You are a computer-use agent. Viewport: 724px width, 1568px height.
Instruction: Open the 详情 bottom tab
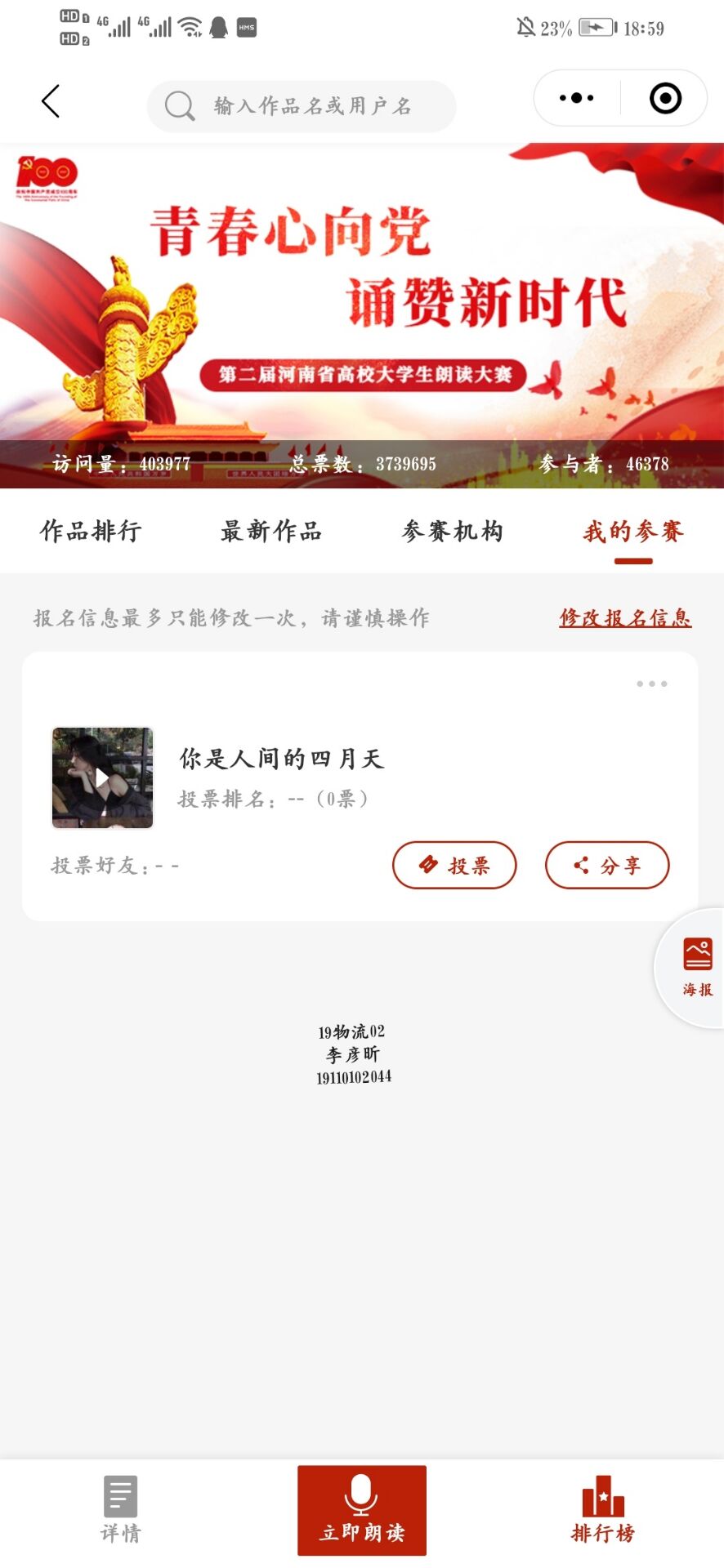120,1509
